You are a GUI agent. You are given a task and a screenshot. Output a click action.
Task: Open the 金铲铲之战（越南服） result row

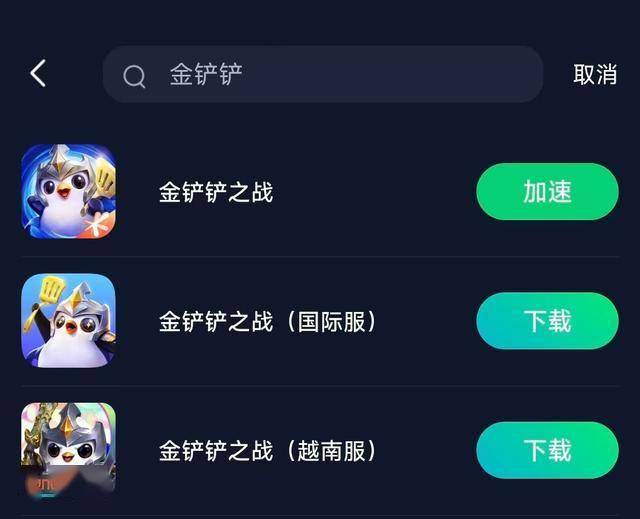coord(268,451)
